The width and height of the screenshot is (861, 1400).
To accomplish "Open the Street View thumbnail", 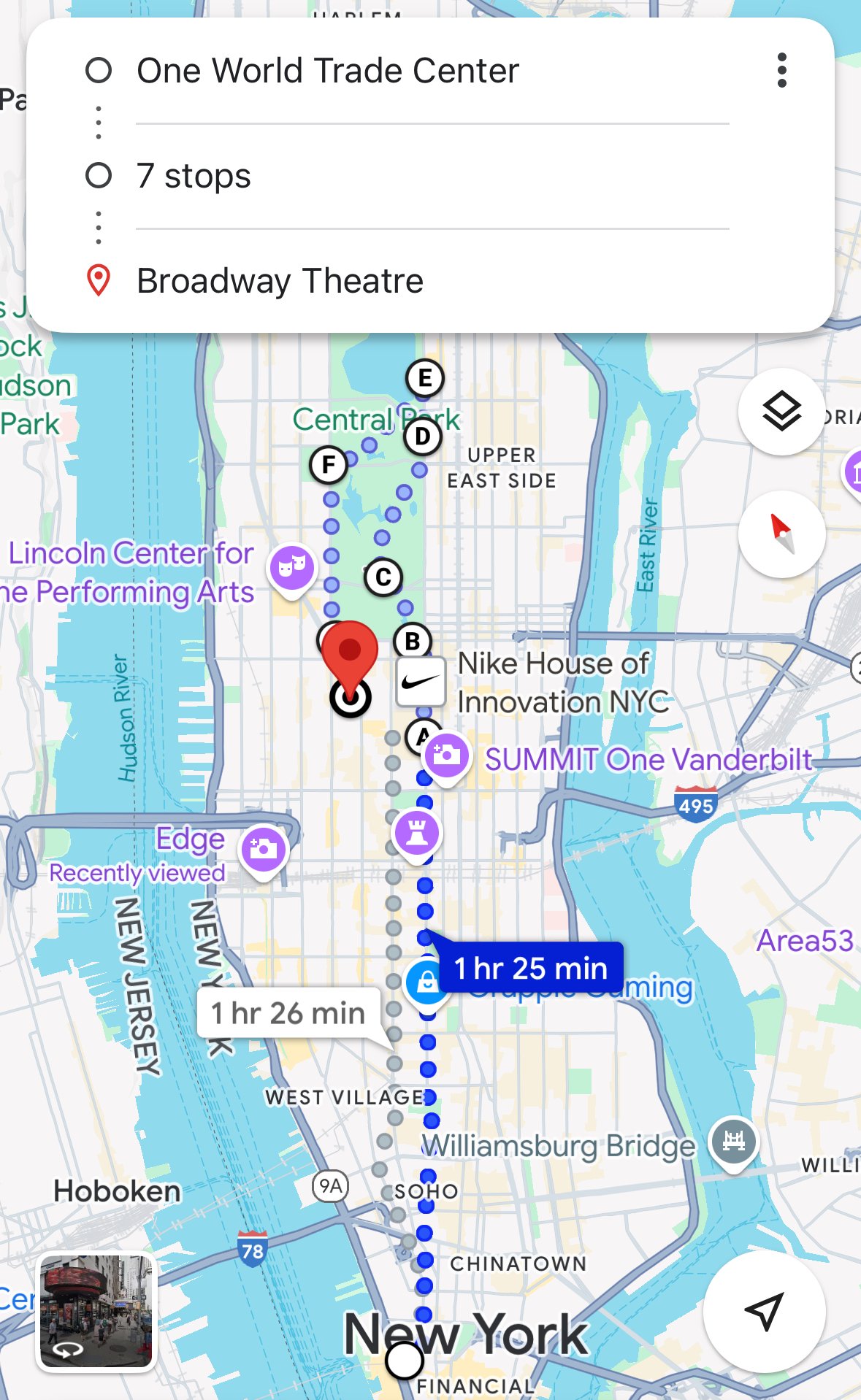I will 96,1311.
